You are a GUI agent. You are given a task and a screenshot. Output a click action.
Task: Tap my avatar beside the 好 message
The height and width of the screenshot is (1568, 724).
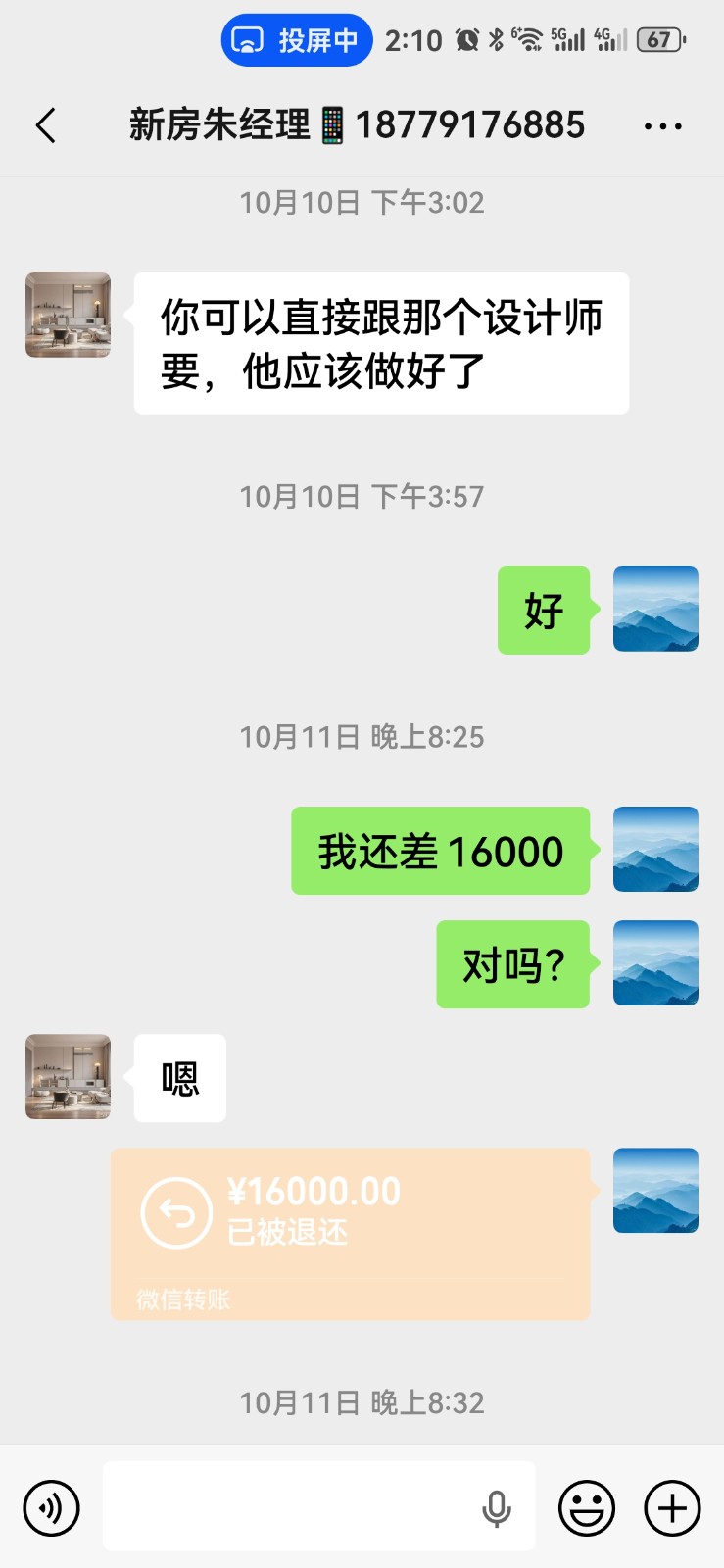pyautogui.click(x=655, y=610)
